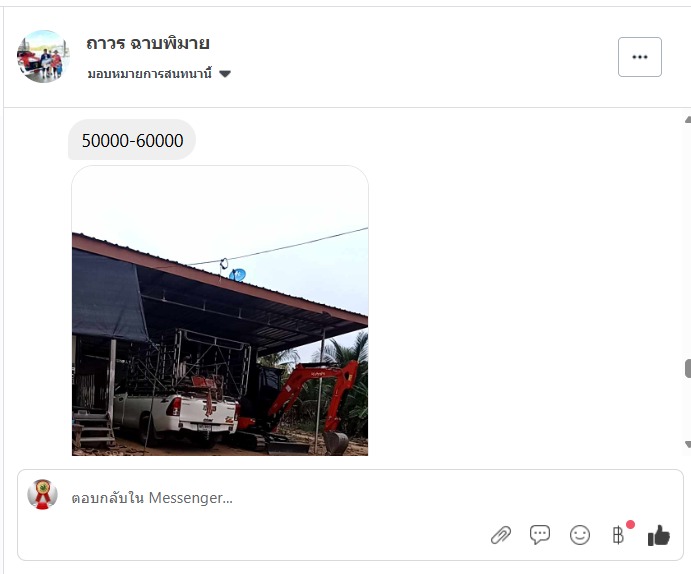Open the baht payment icon
This screenshot has width=691, height=574.
tap(619, 535)
